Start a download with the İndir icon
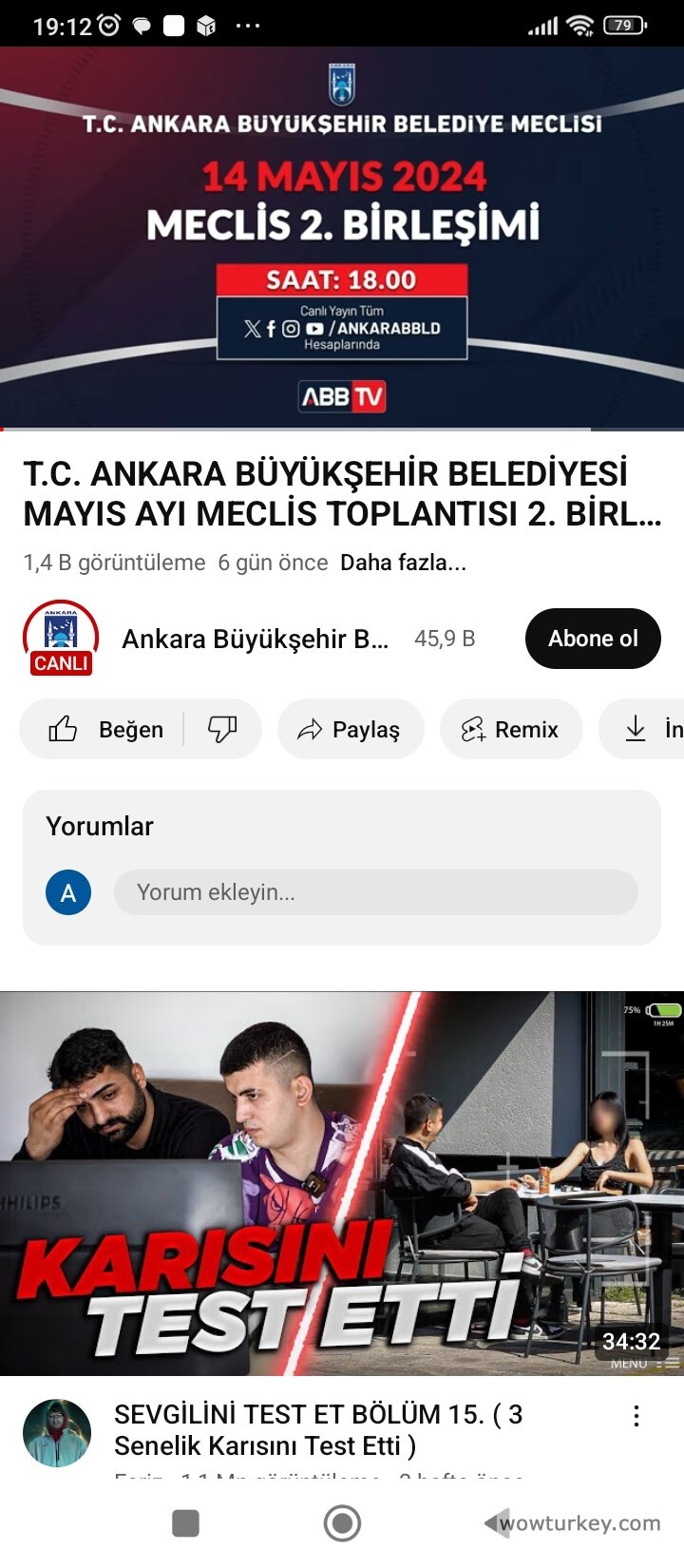The width and height of the screenshot is (684, 1568). pos(635,730)
